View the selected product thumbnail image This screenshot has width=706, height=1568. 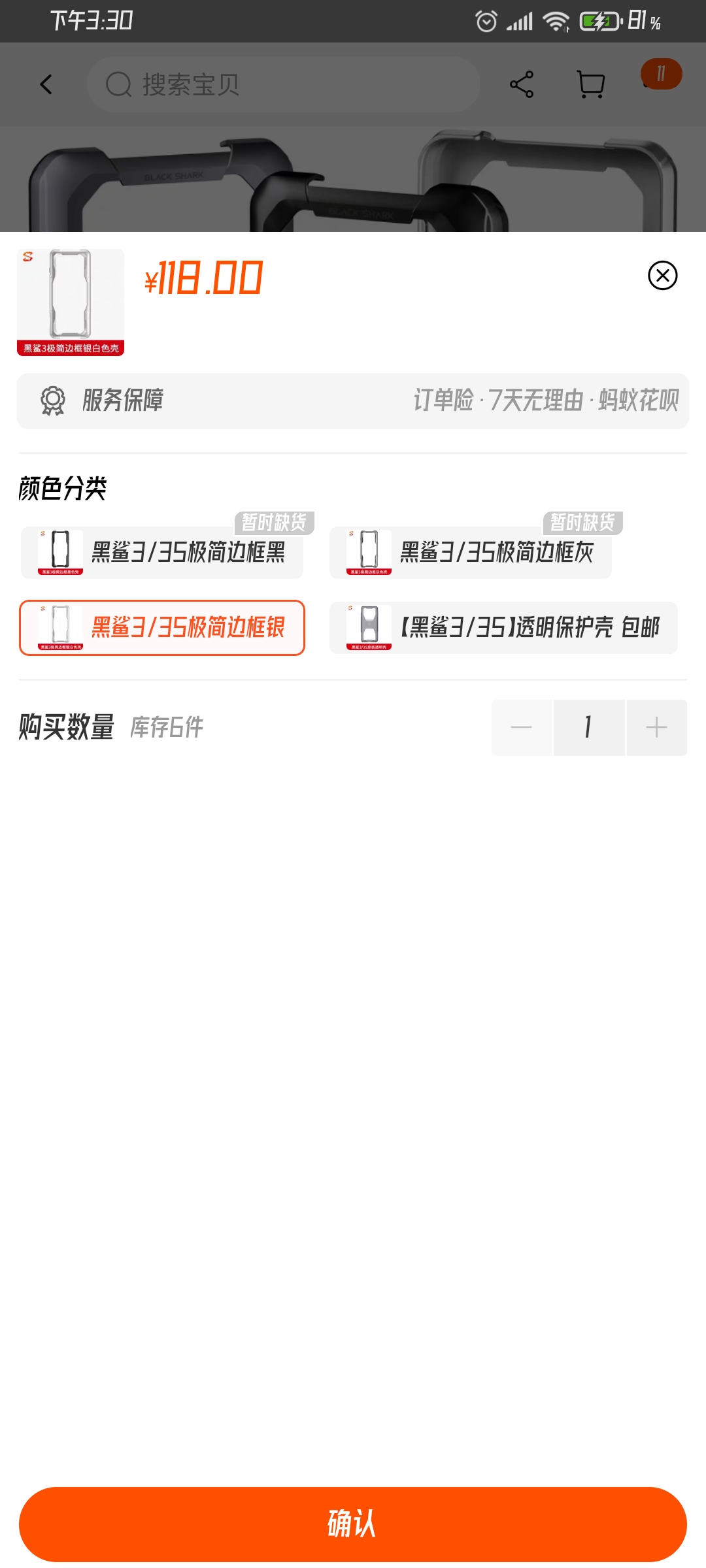(x=71, y=302)
